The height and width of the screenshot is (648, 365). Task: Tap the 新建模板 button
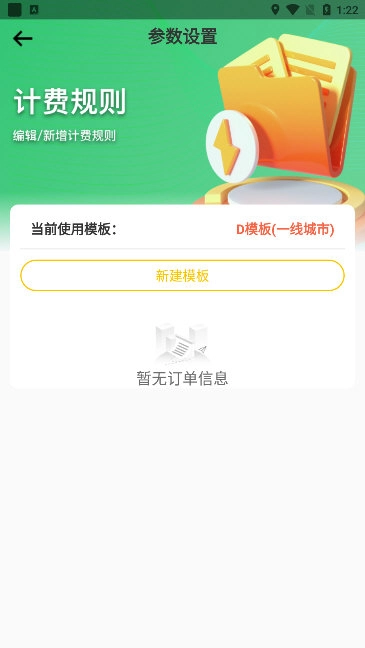182,276
